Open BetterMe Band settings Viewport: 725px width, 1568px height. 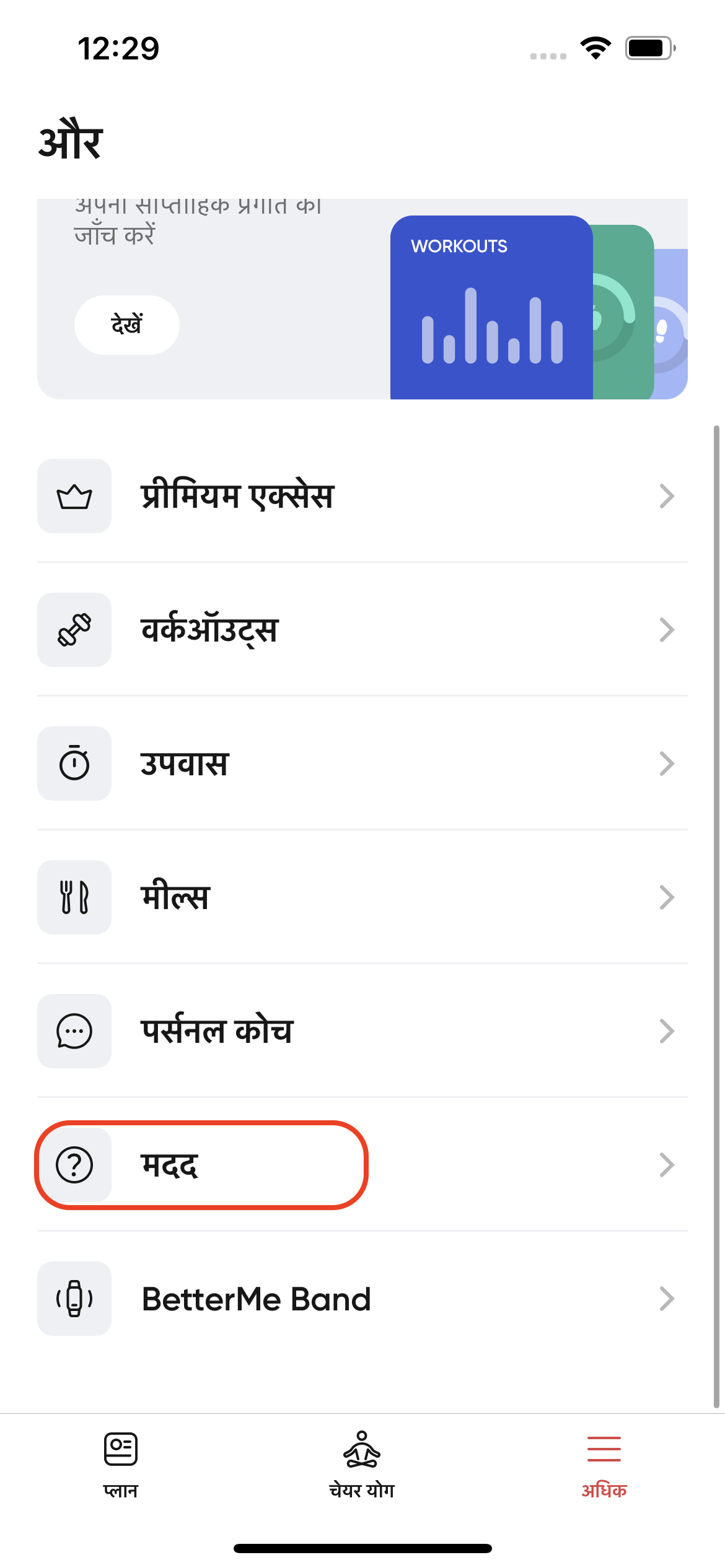click(x=362, y=1299)
